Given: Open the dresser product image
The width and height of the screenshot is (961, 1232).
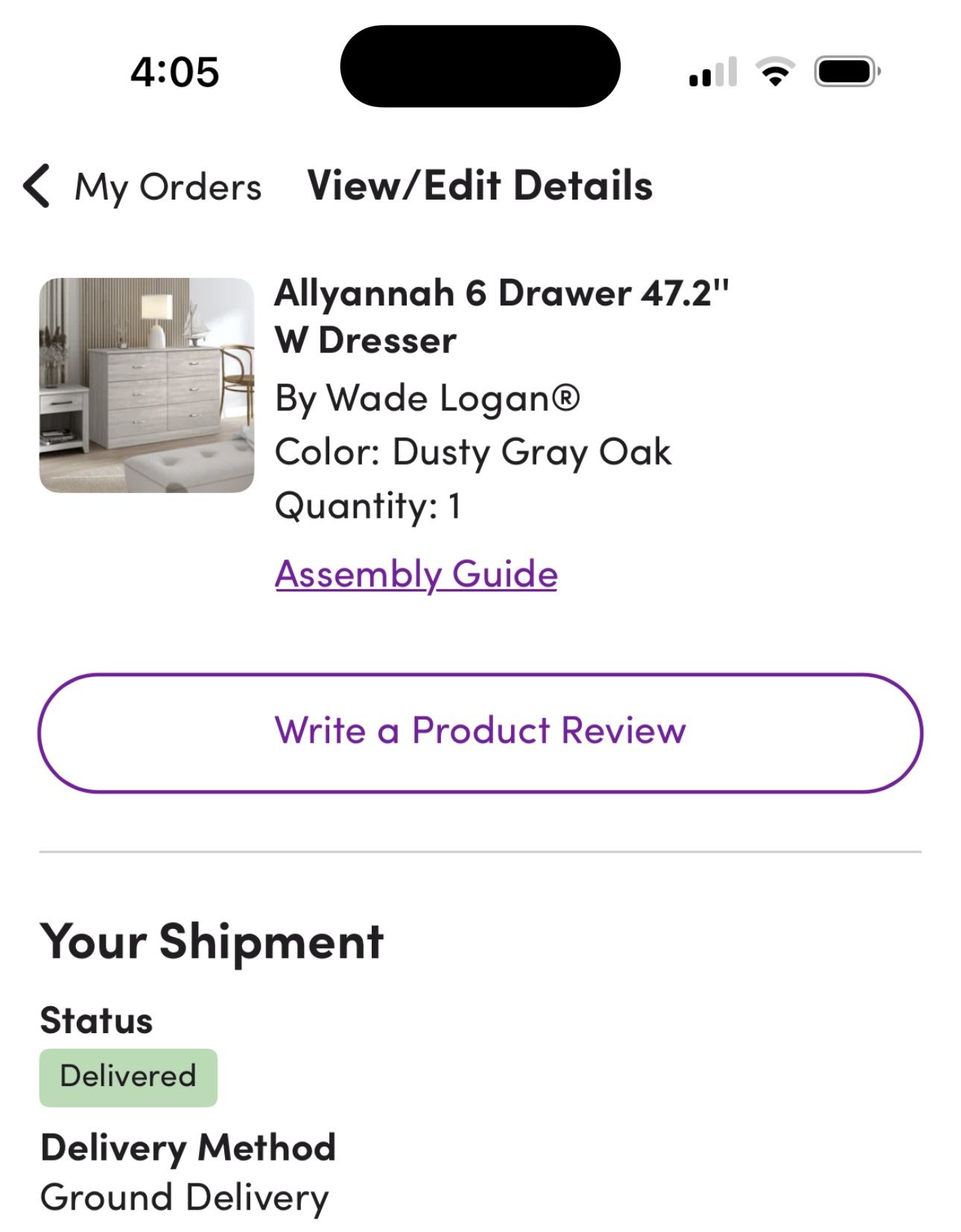Looking at the screenshot, I should pyautogui.click(x=147, y=384).
